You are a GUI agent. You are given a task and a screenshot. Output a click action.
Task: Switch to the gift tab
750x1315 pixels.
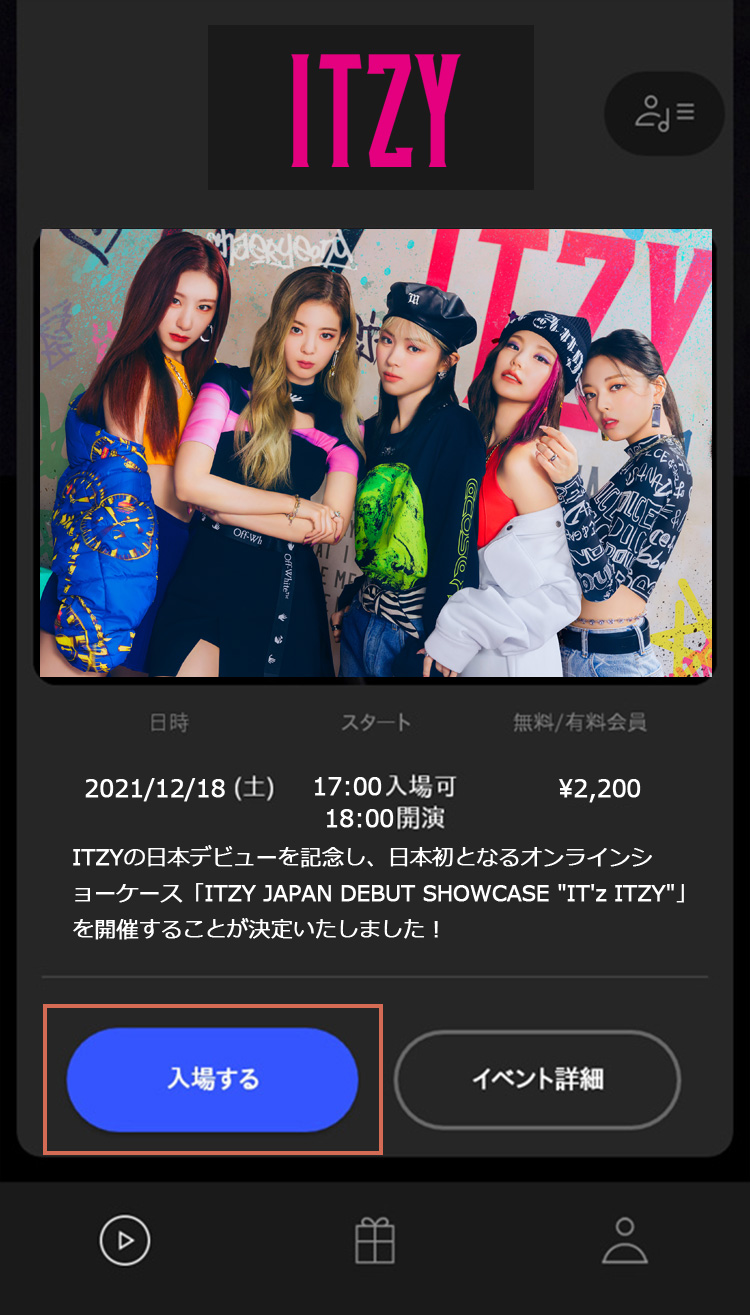376,1242
